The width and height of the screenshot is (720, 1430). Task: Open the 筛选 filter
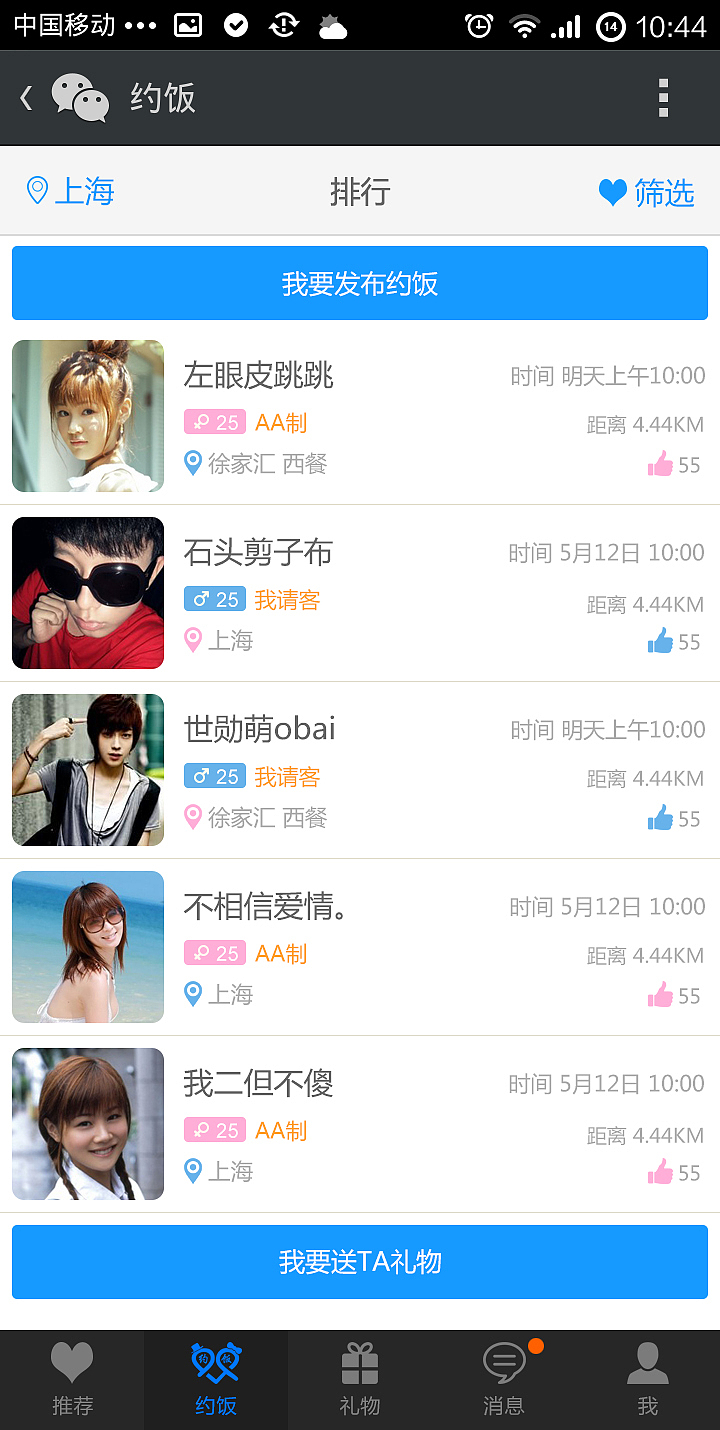coord(646,192)
